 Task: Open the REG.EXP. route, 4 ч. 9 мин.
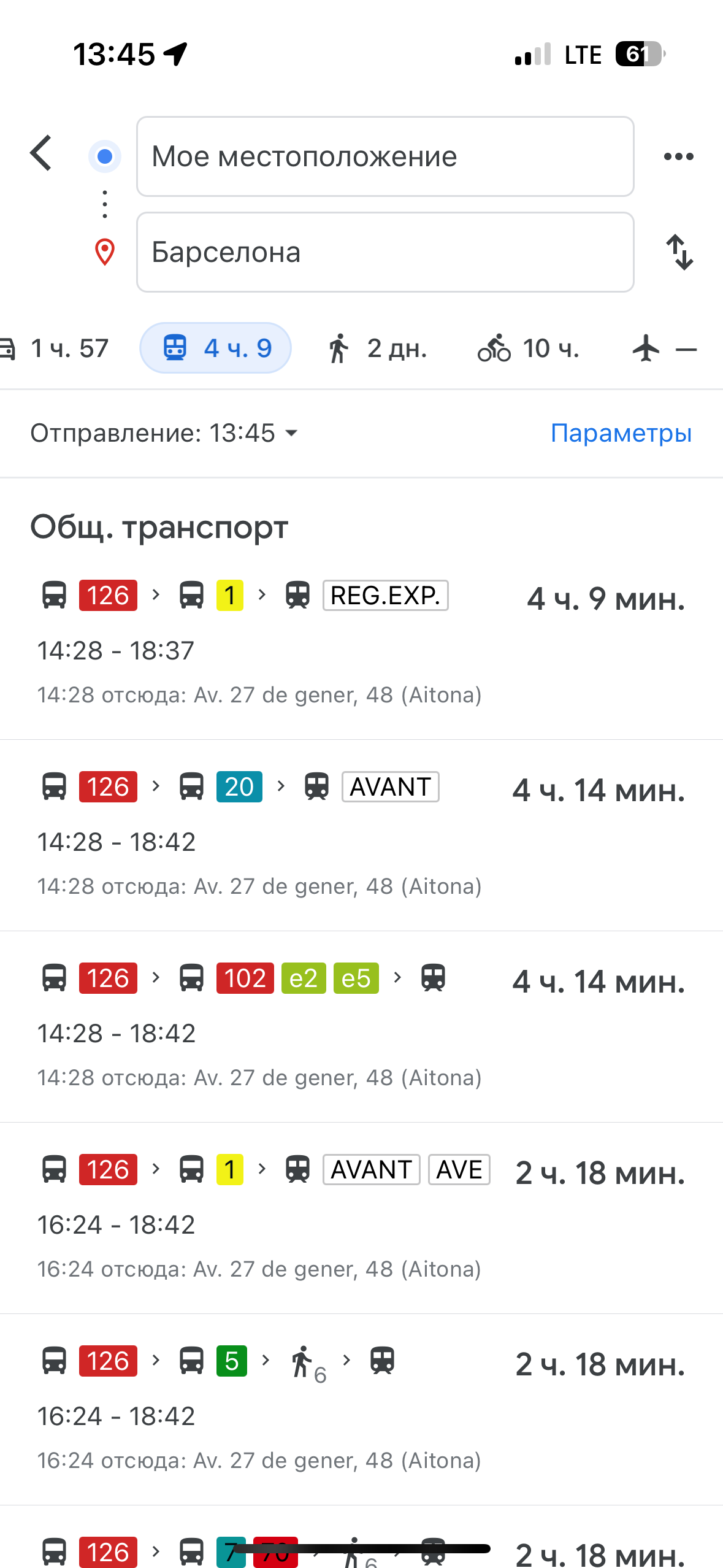(361, 644)
